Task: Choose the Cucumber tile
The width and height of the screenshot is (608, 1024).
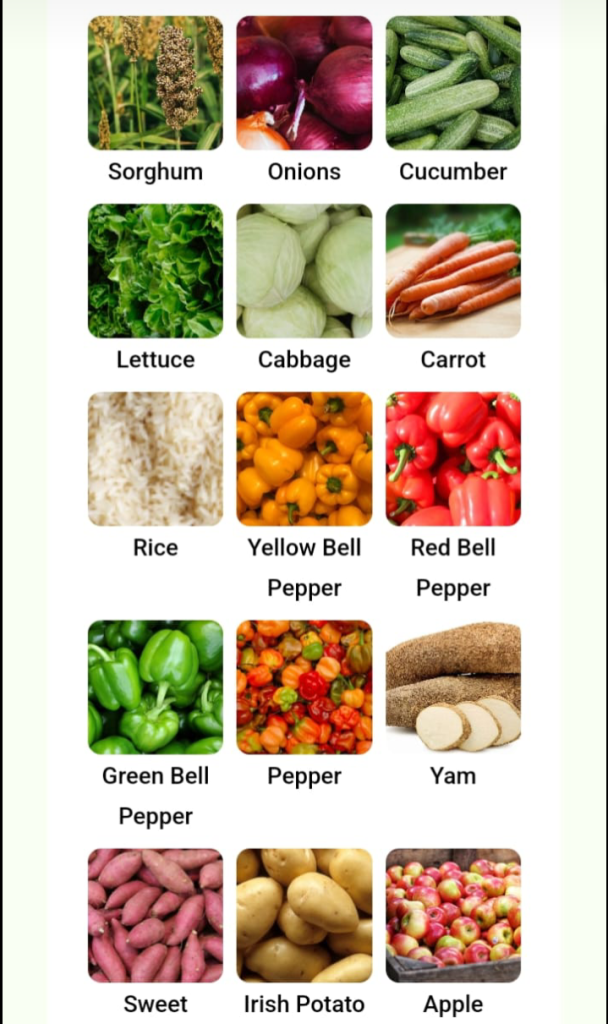Action: (453, 83)
